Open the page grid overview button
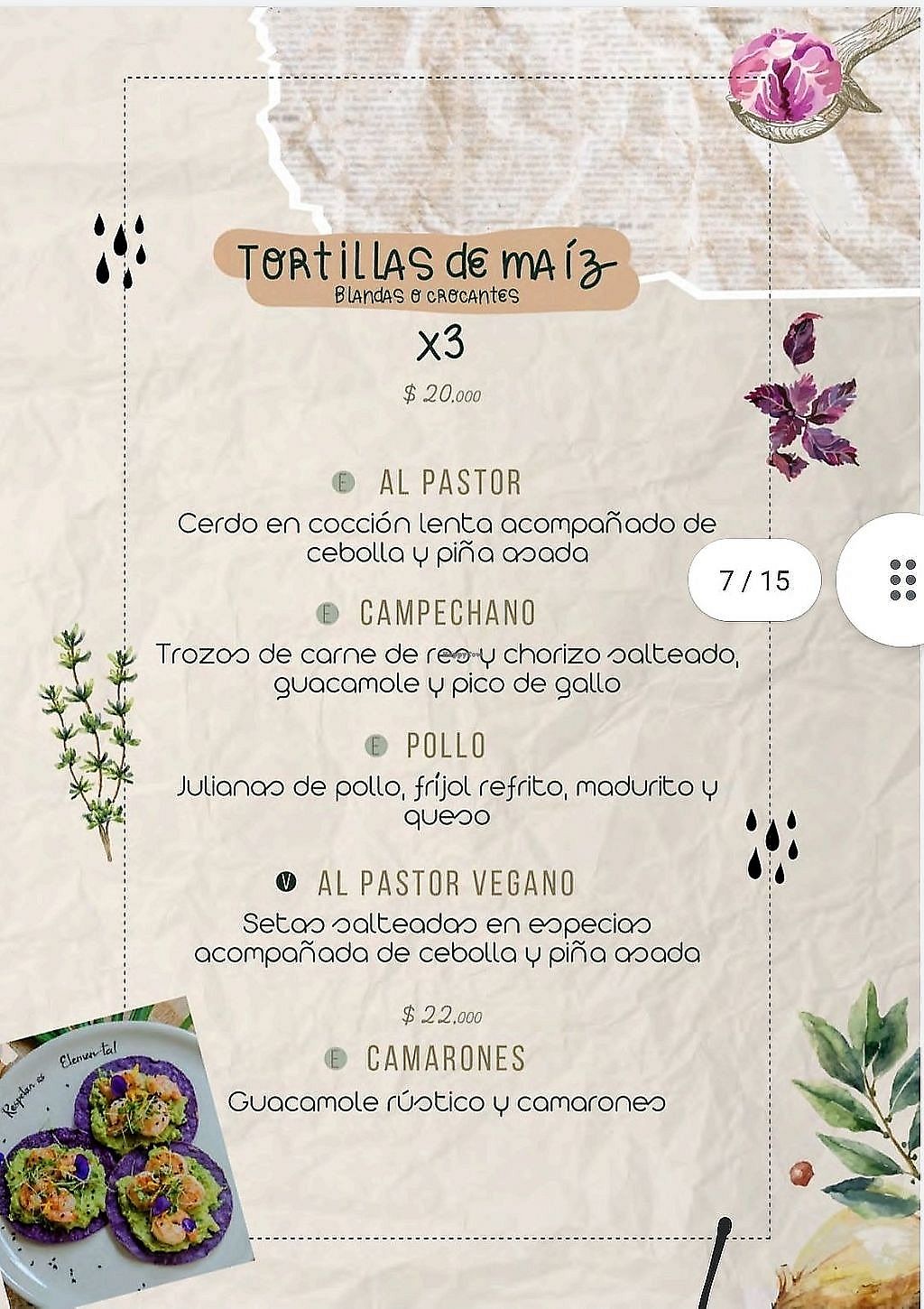Screen dimensions: 924x1309 point(901,580)
